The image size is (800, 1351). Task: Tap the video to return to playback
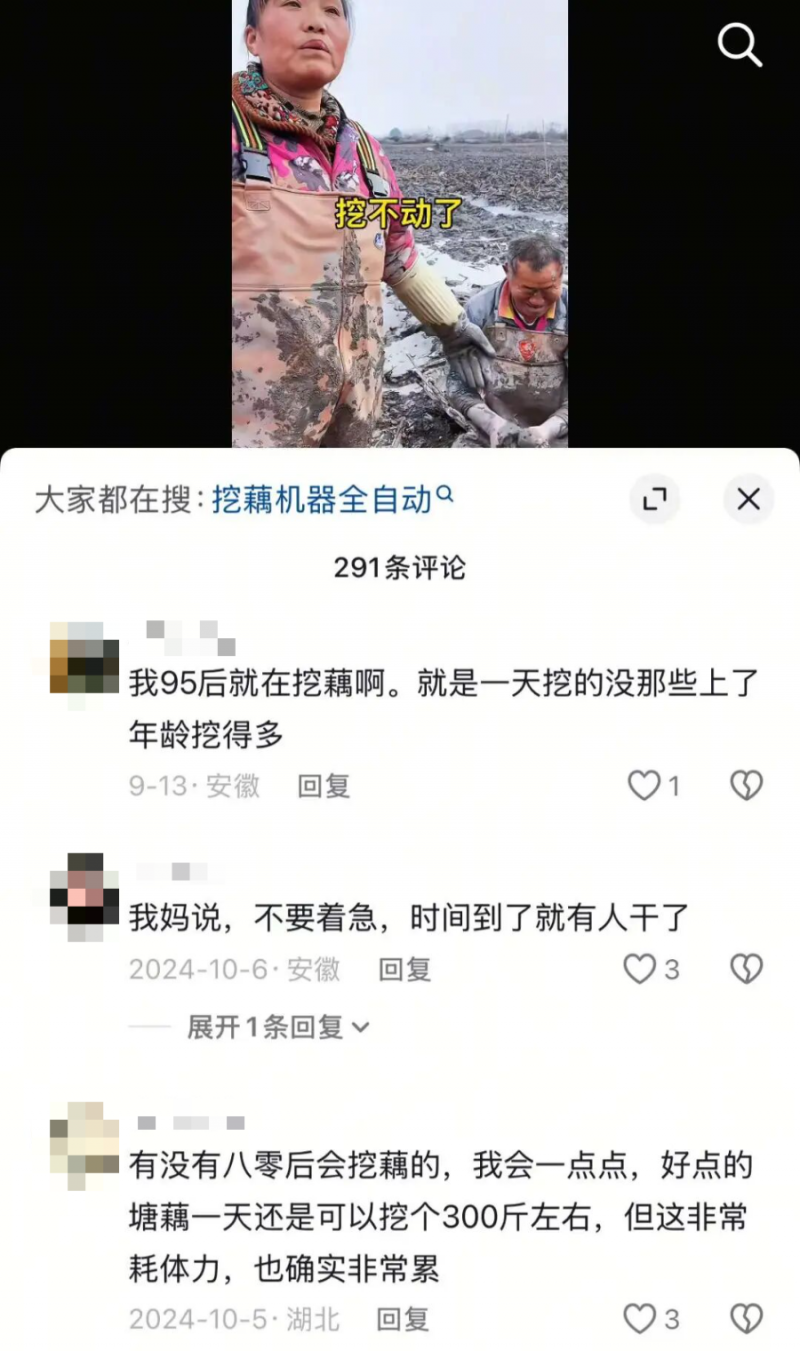coord(400,223)
